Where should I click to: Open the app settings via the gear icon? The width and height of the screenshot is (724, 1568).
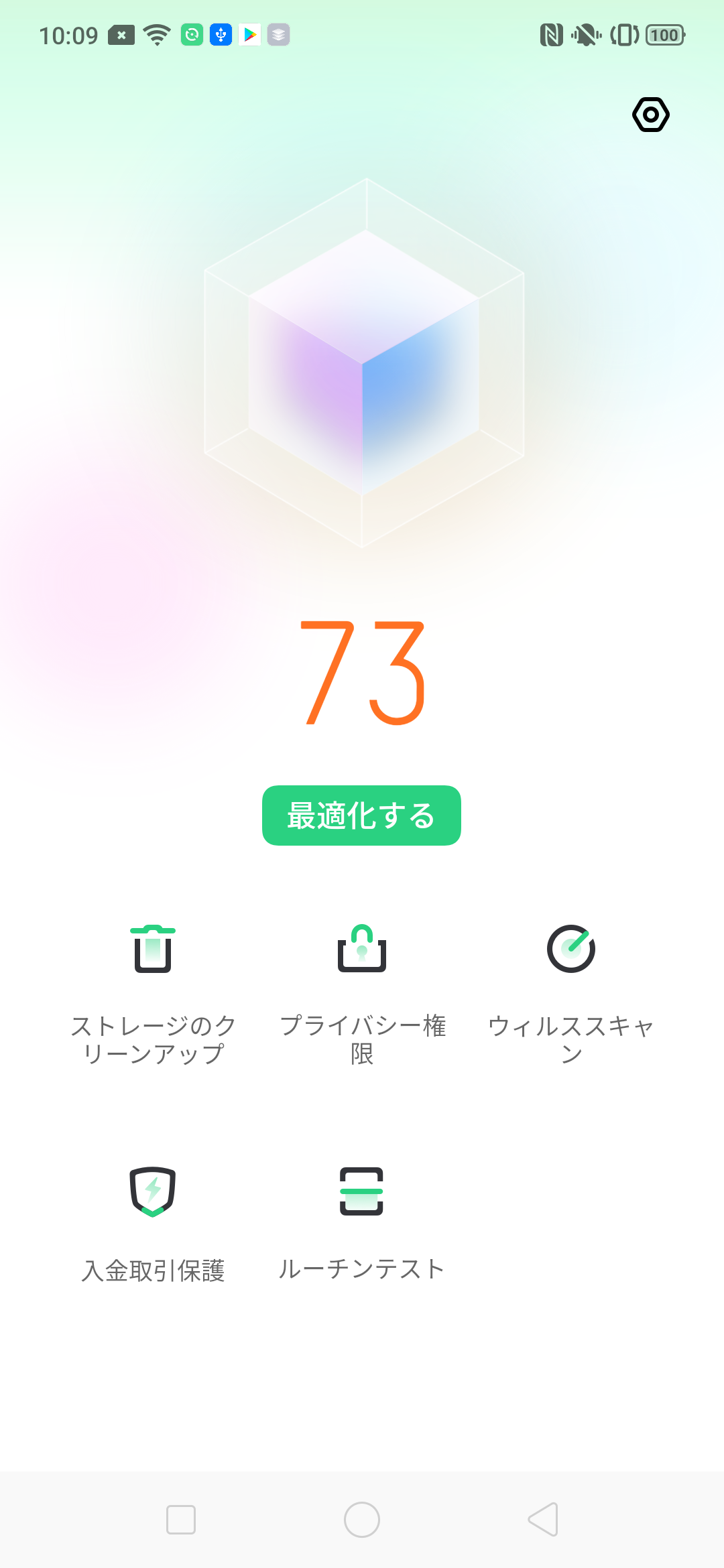650,114
